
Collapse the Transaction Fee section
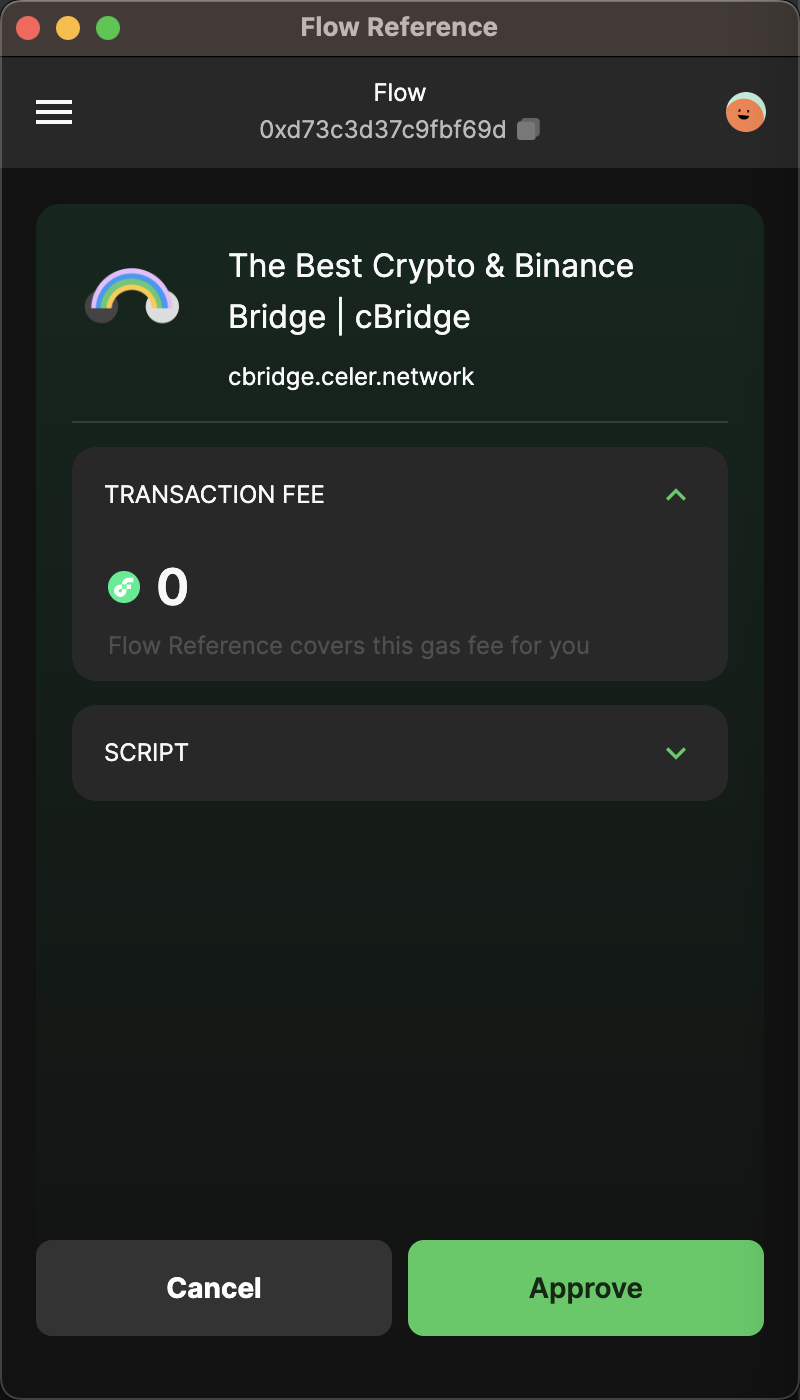pos(676,494)
